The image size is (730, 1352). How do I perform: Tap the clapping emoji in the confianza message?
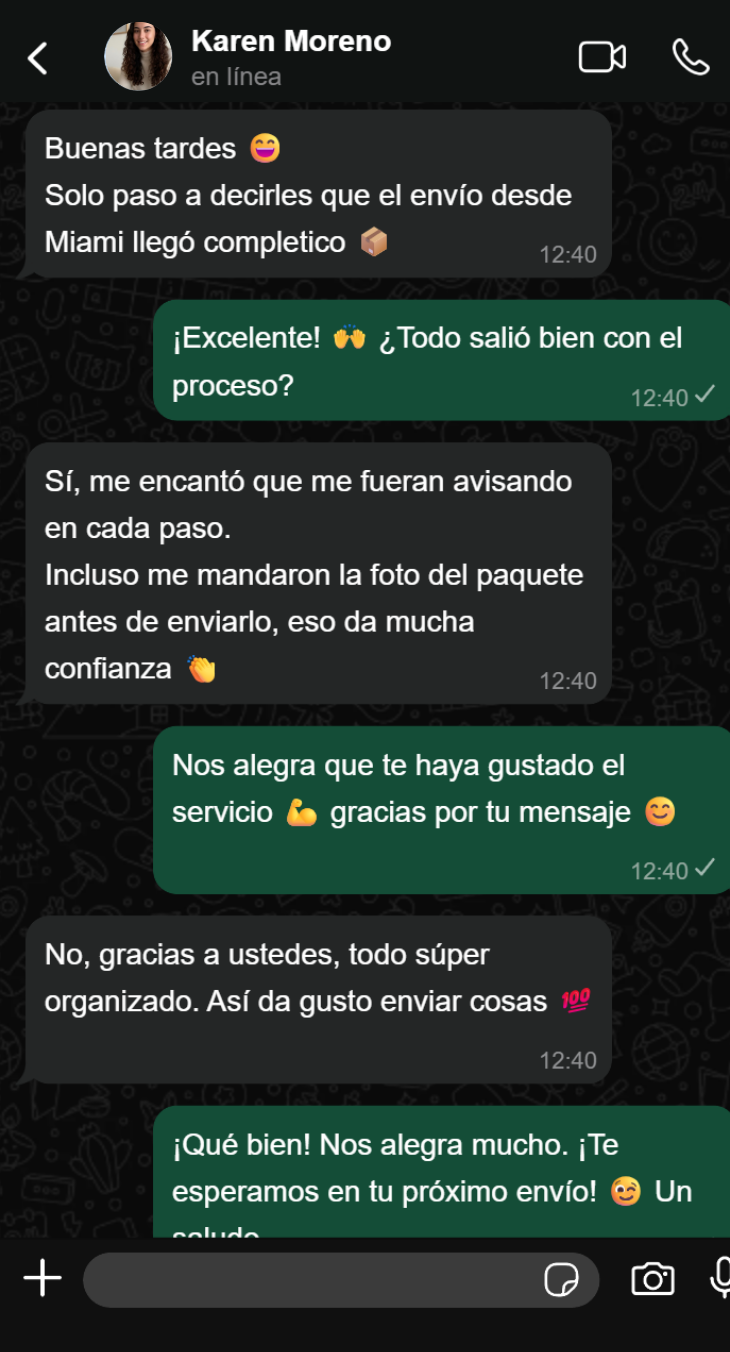[x=201, y=667]
